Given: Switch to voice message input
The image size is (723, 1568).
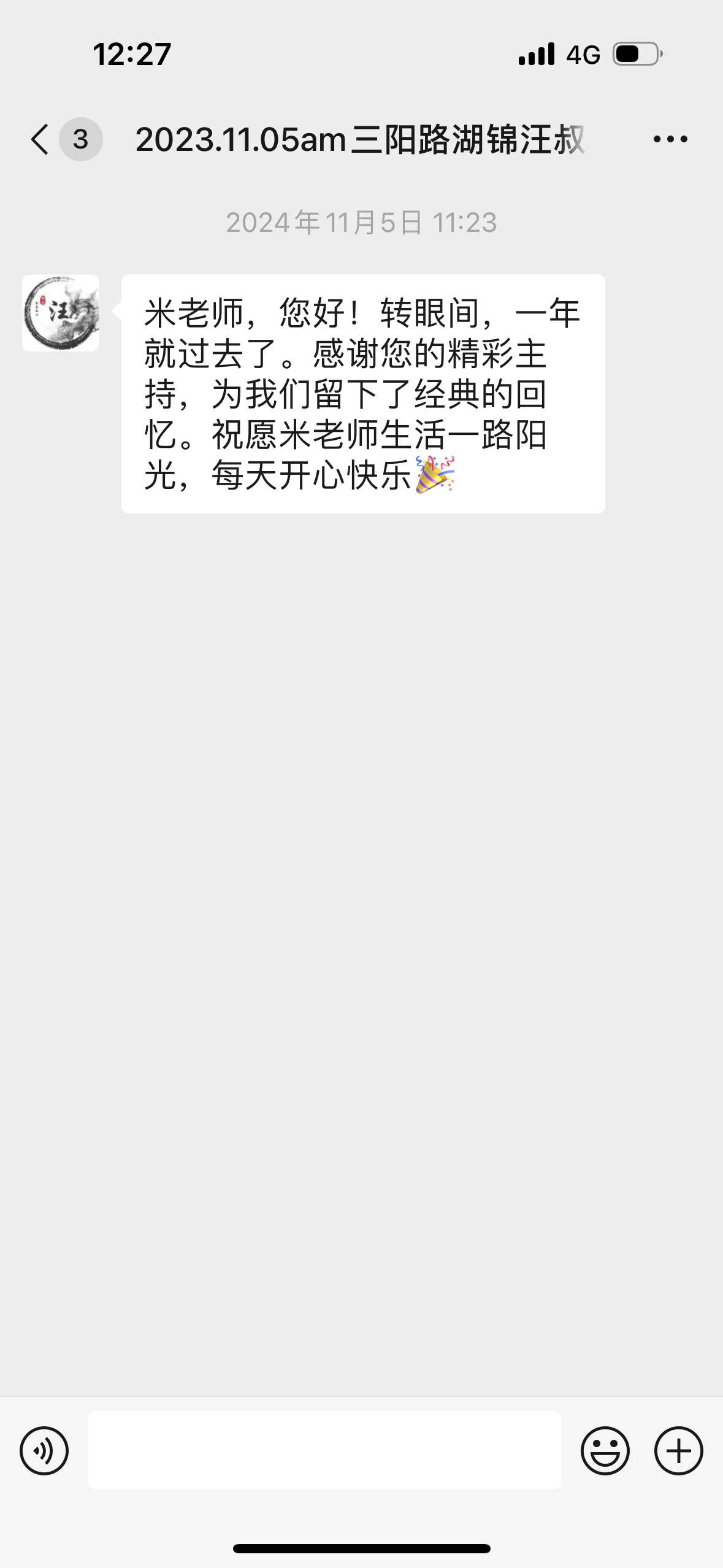Looking at the screenshot, I should tap(44, 1450).
